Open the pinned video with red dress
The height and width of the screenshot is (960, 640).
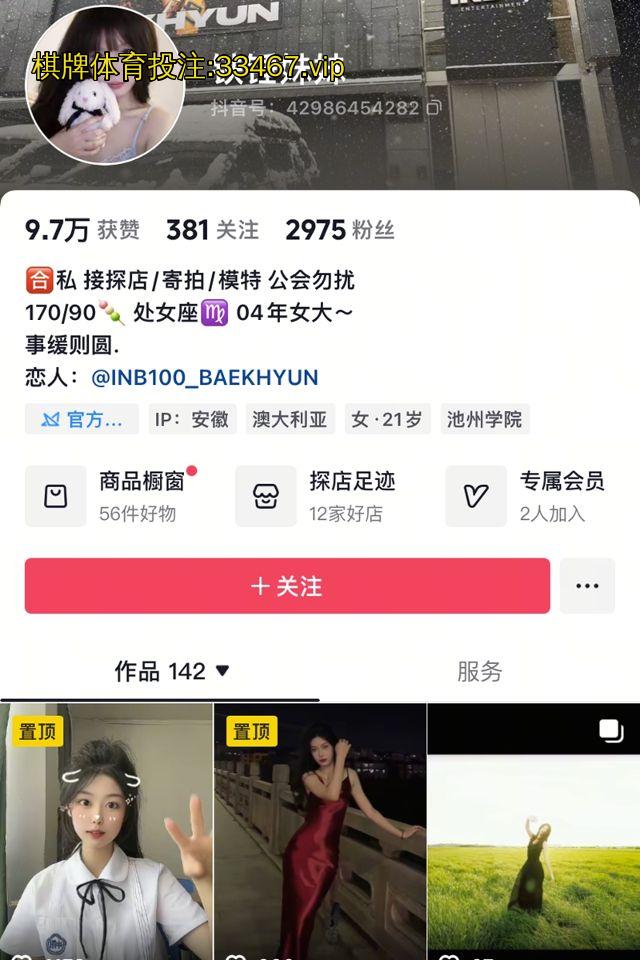pos(320,832)
